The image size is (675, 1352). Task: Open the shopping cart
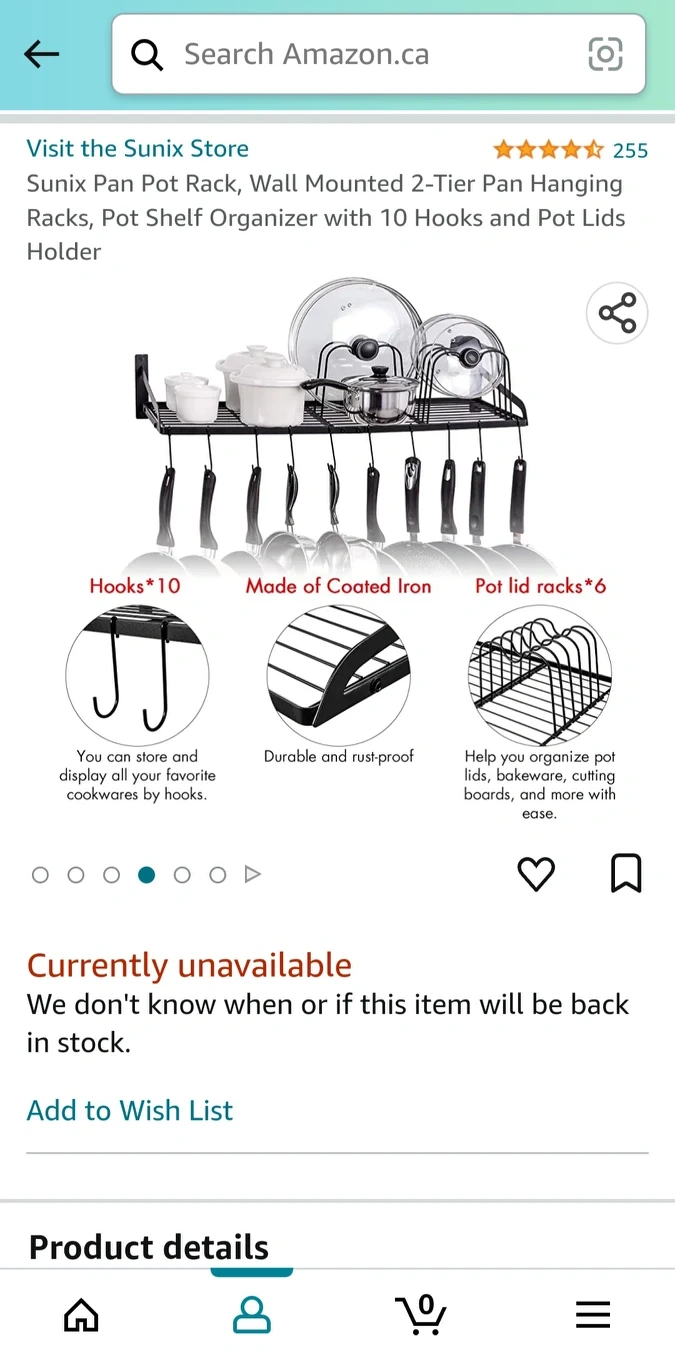(x=421, y=1313)
